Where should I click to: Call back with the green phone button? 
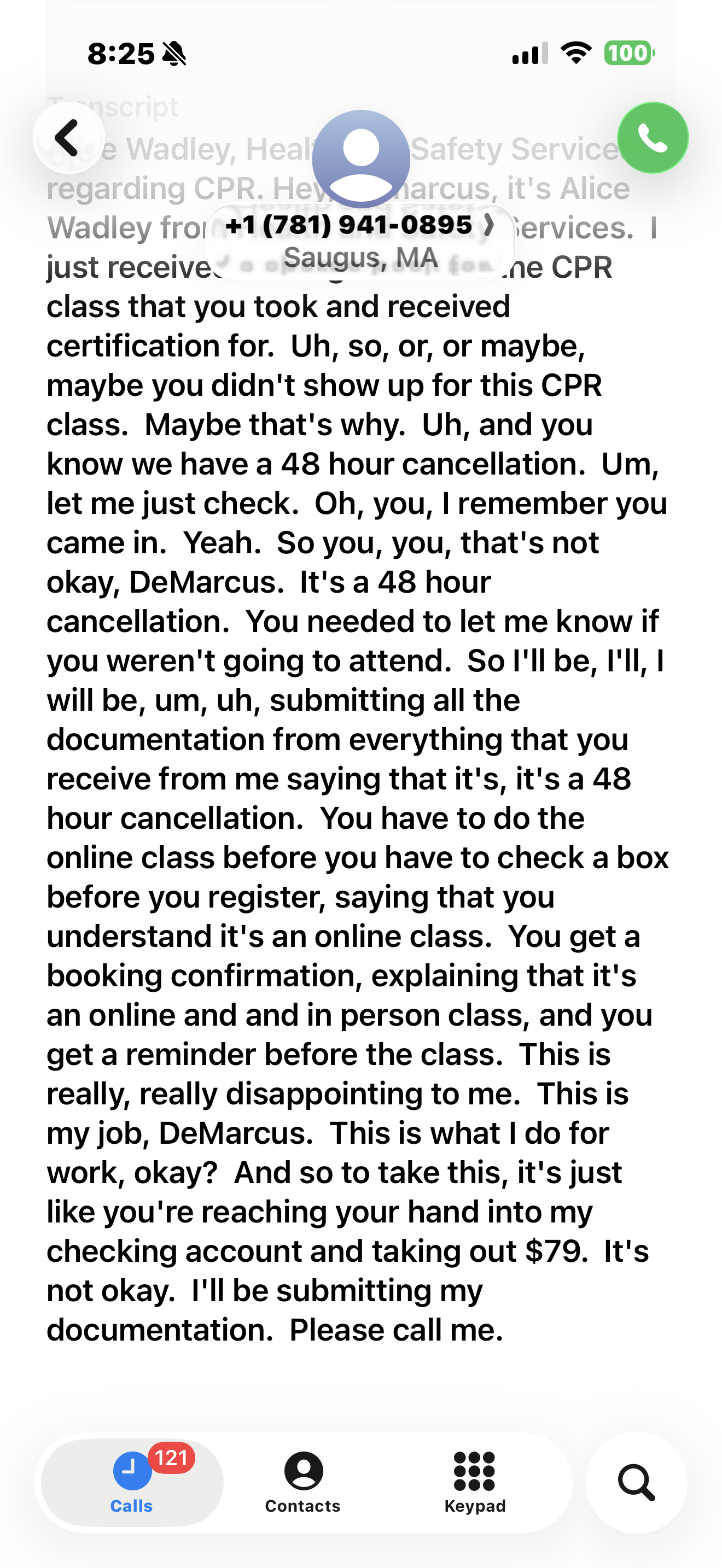653,138
